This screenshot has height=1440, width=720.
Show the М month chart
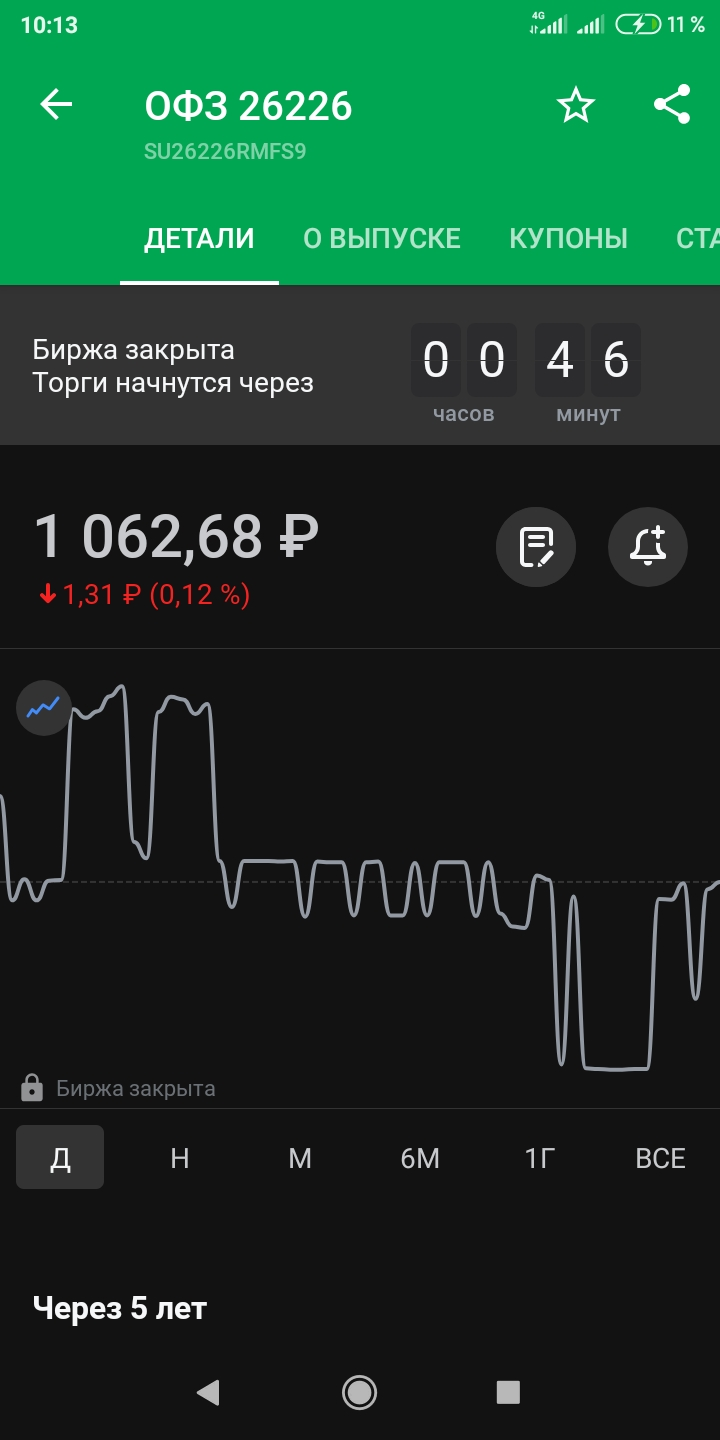(x=300, y=1157)
